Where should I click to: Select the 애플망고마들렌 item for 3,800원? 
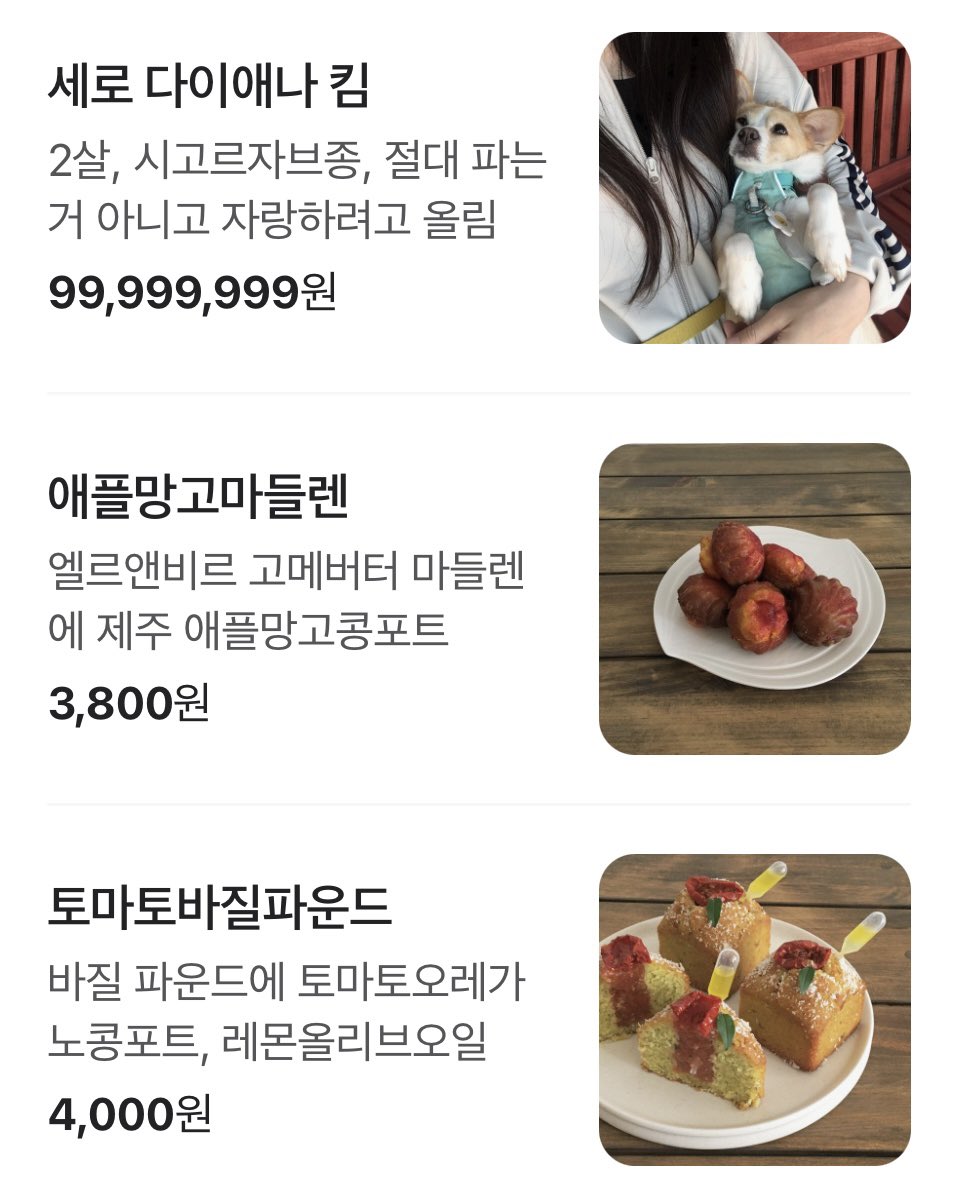pyautogui.click(x=198, y=499)
